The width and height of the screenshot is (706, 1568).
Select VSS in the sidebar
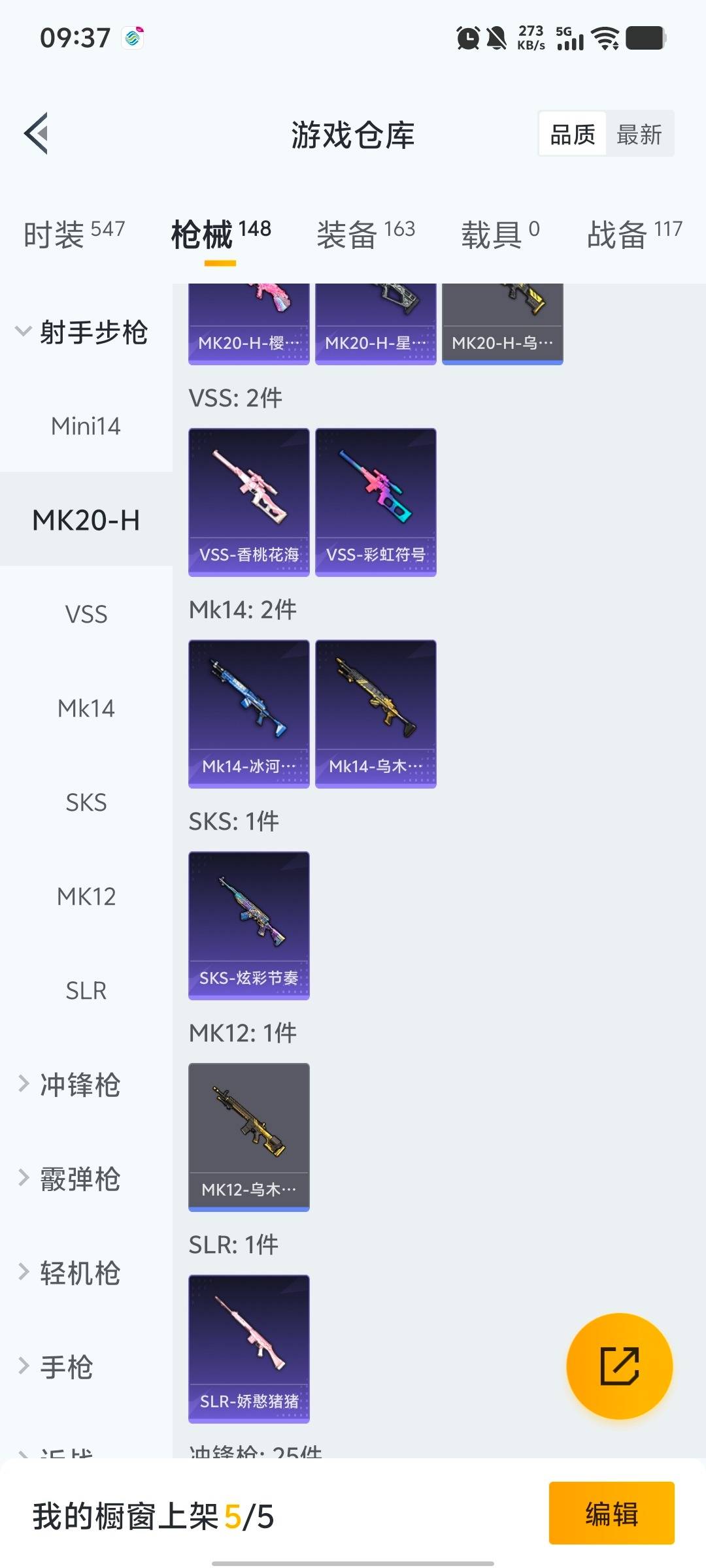pos(86,614)
